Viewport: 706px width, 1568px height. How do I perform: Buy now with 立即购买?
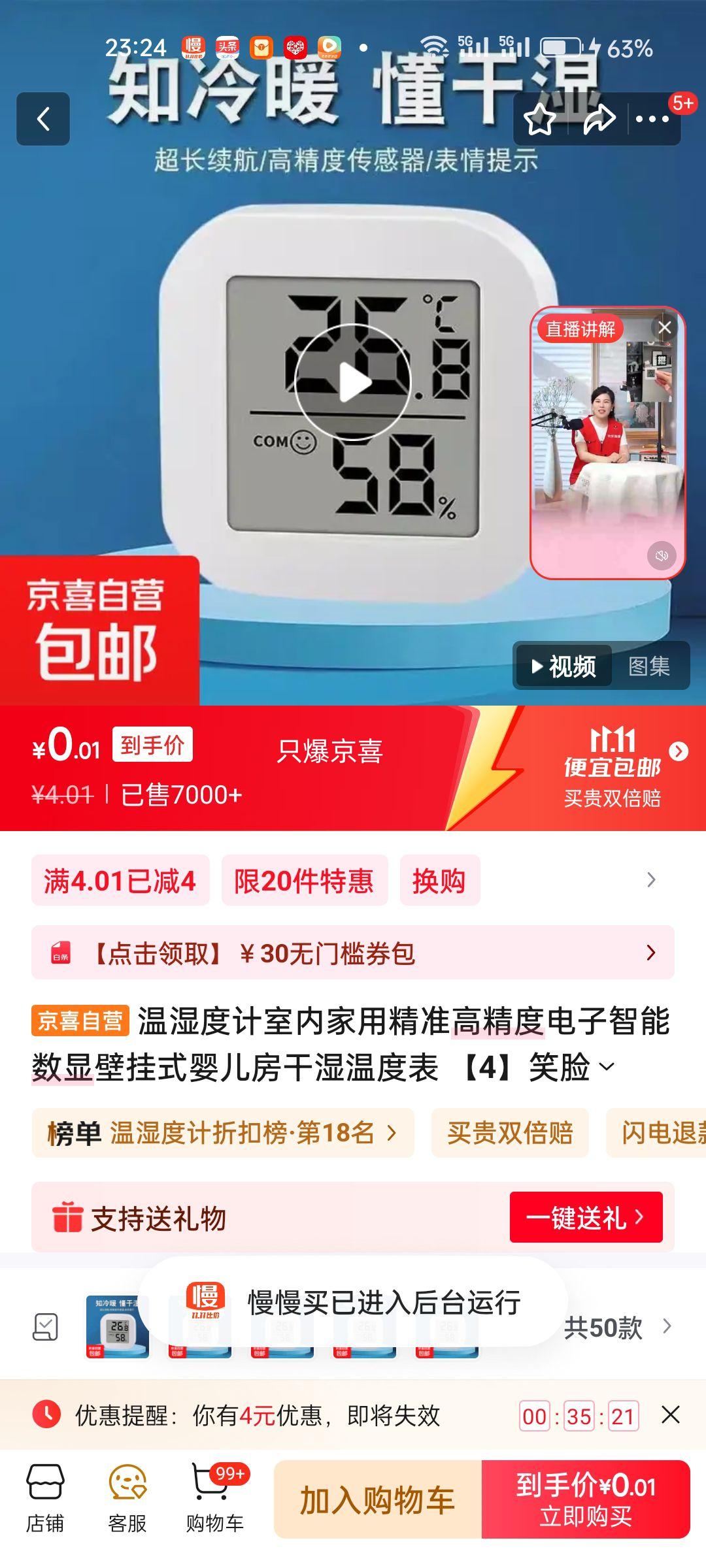click(x=586, y=1500)
